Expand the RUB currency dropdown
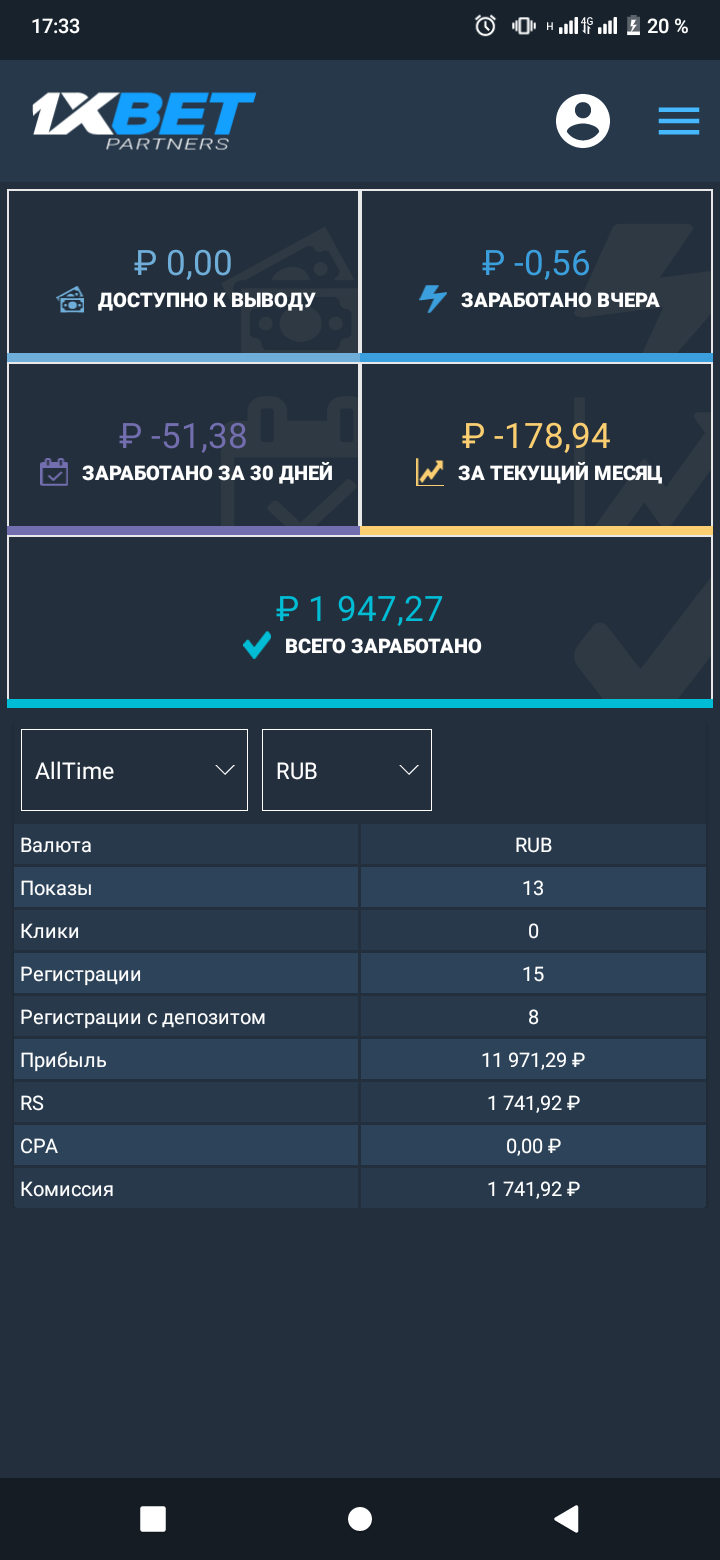The width and height of the screenshot is (720, 1560). click(346, 770)
